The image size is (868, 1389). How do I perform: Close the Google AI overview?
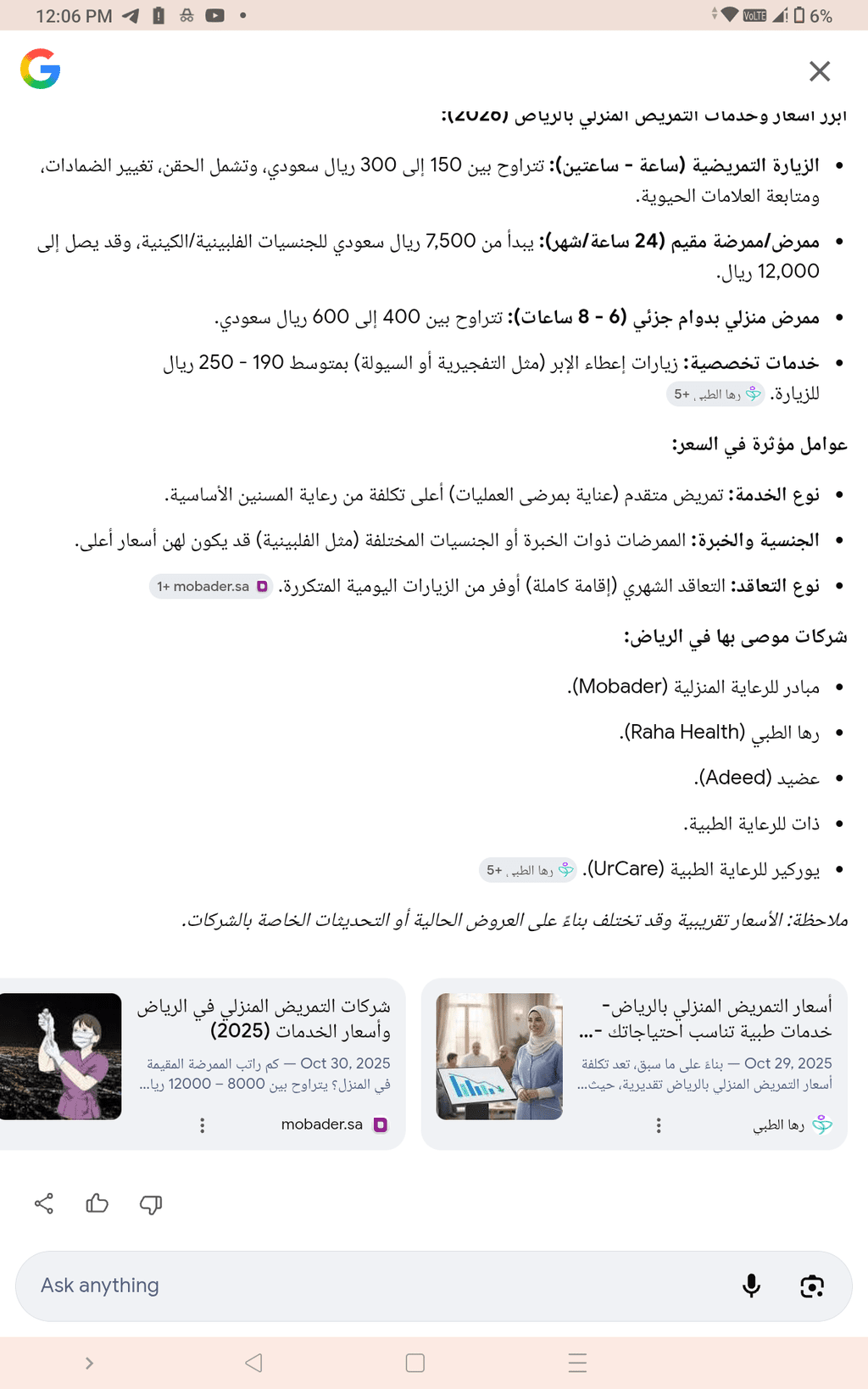pyautogui.click(x=819, y=71)
